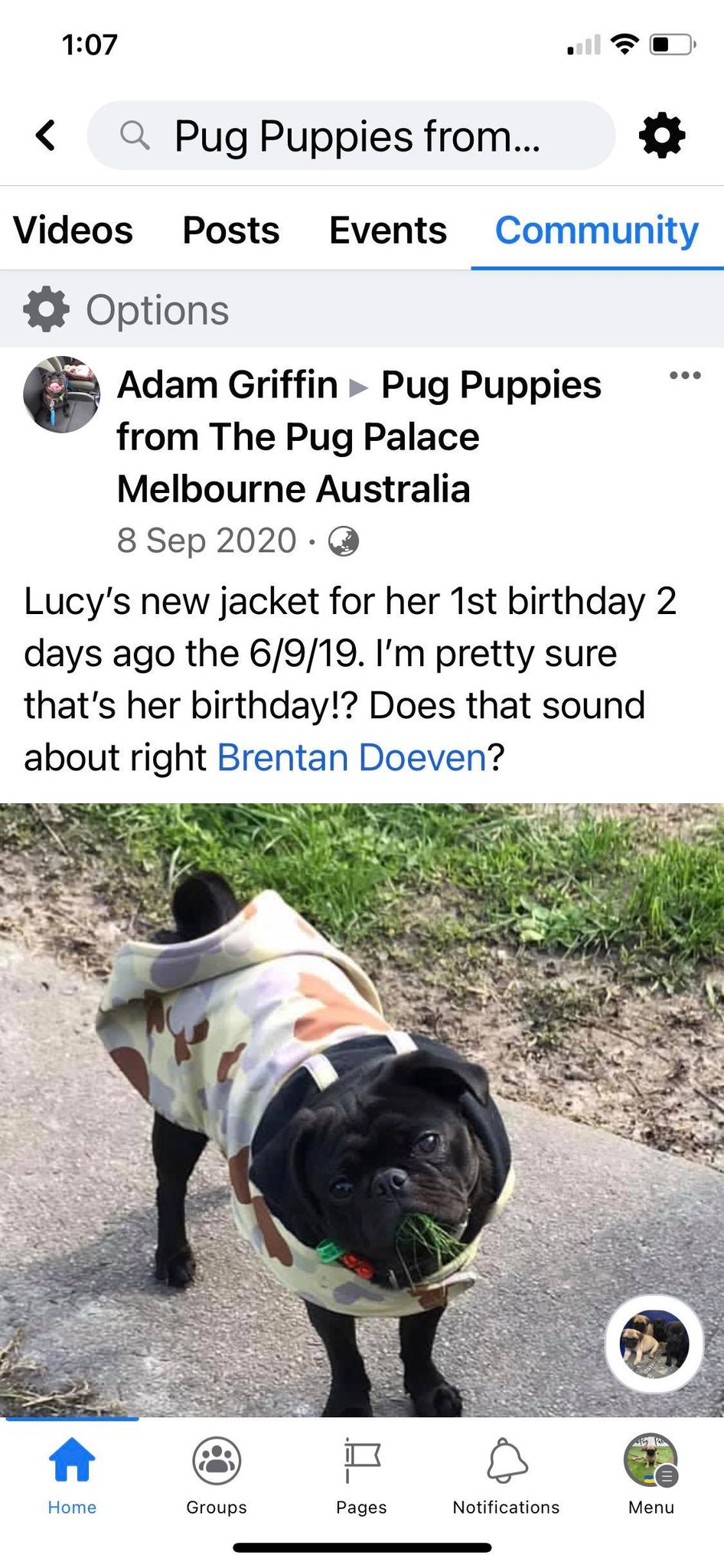Go back using the arrow icon

[47, 136]
